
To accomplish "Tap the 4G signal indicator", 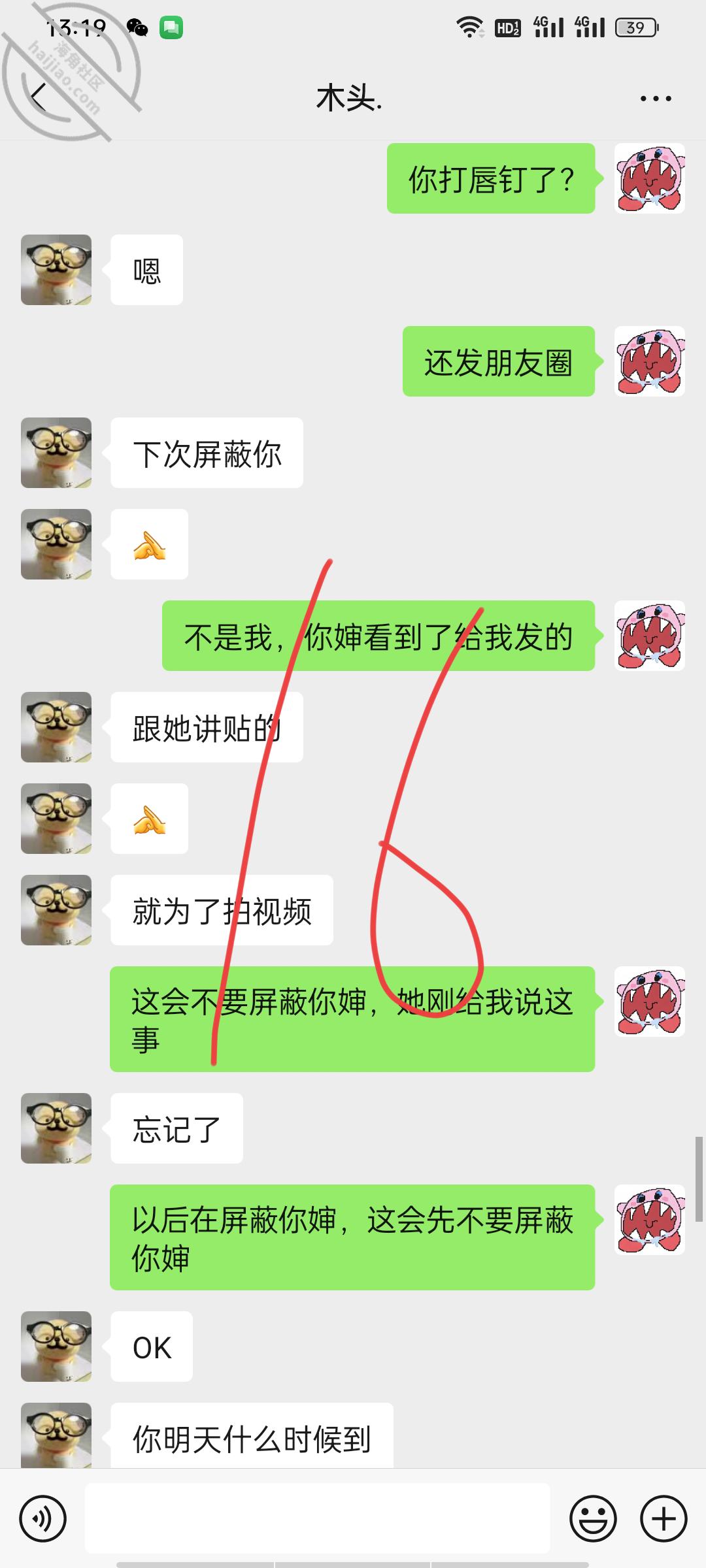I will [548, 27].
